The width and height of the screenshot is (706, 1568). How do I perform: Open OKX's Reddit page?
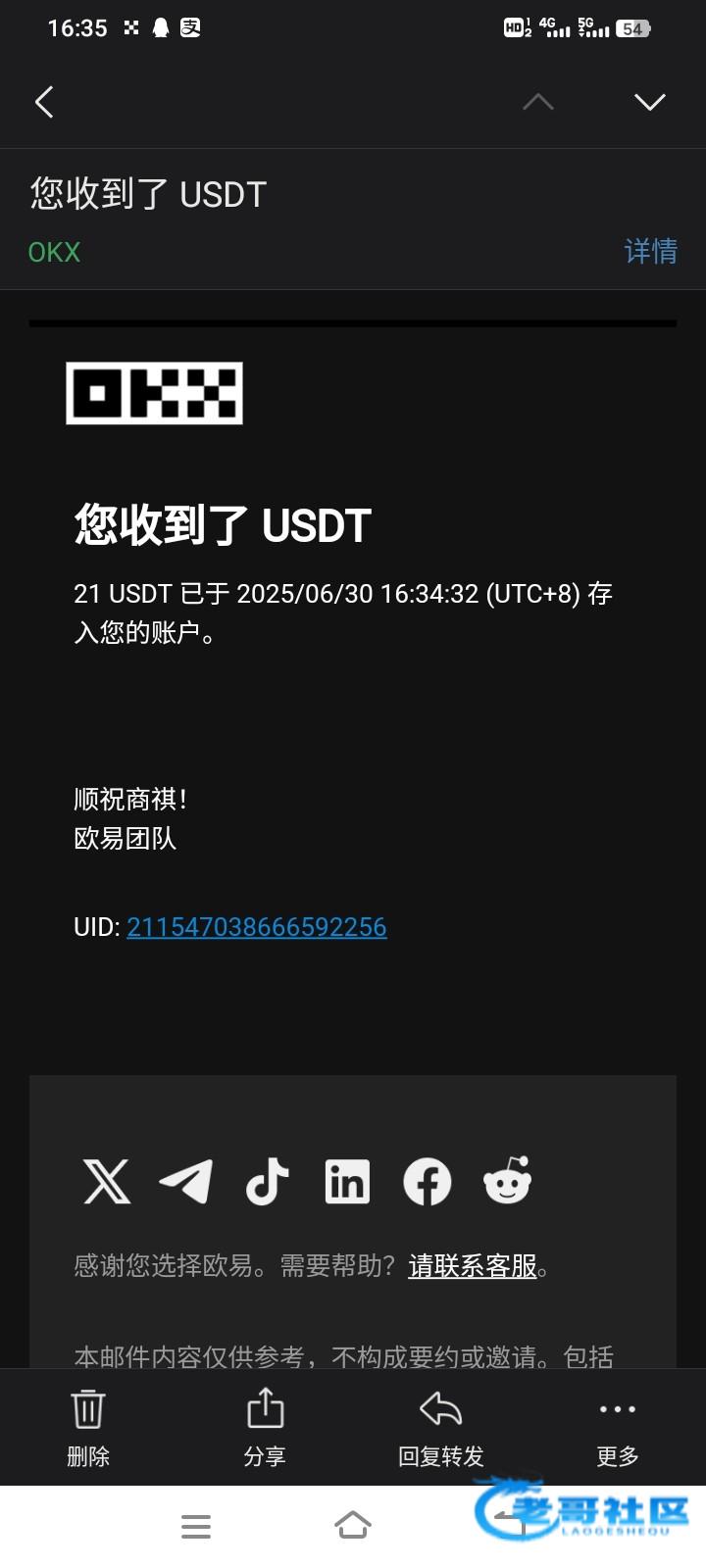[507, 1181]
